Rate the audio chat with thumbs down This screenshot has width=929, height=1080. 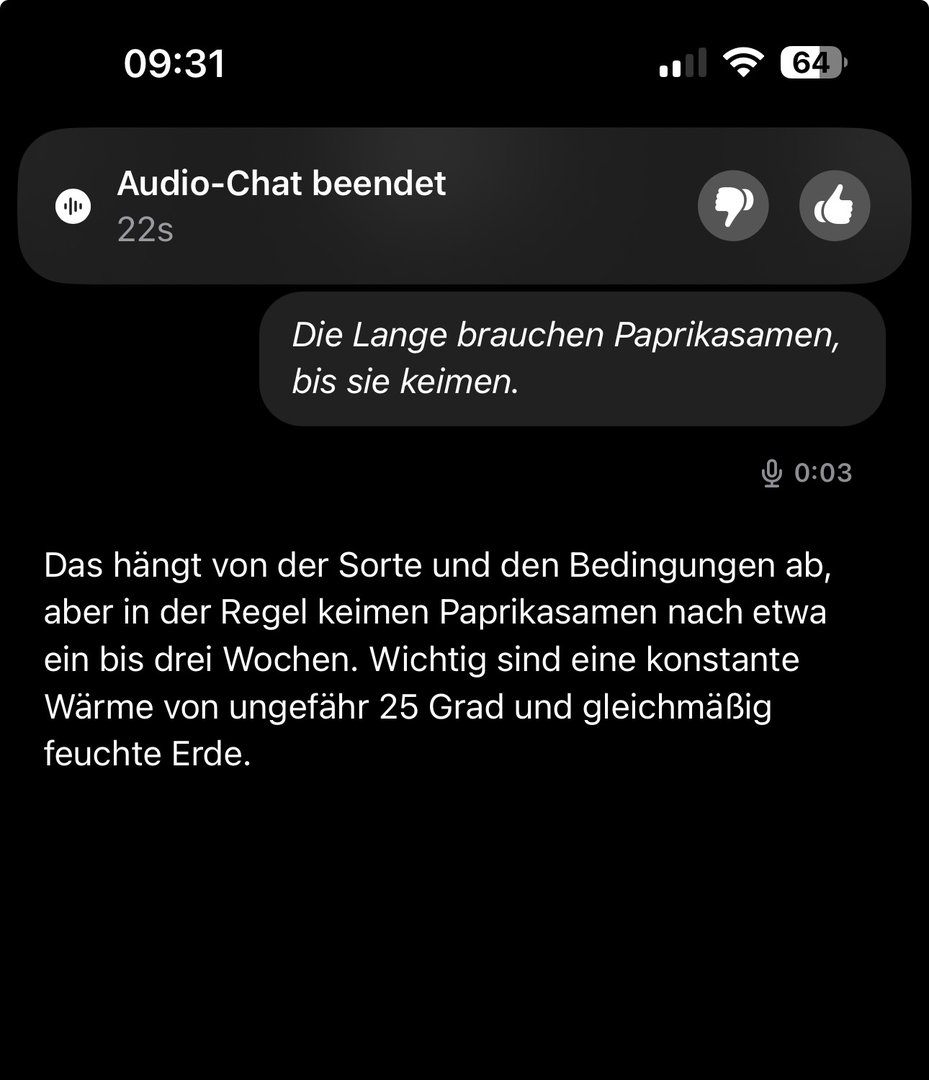(732, 207)
